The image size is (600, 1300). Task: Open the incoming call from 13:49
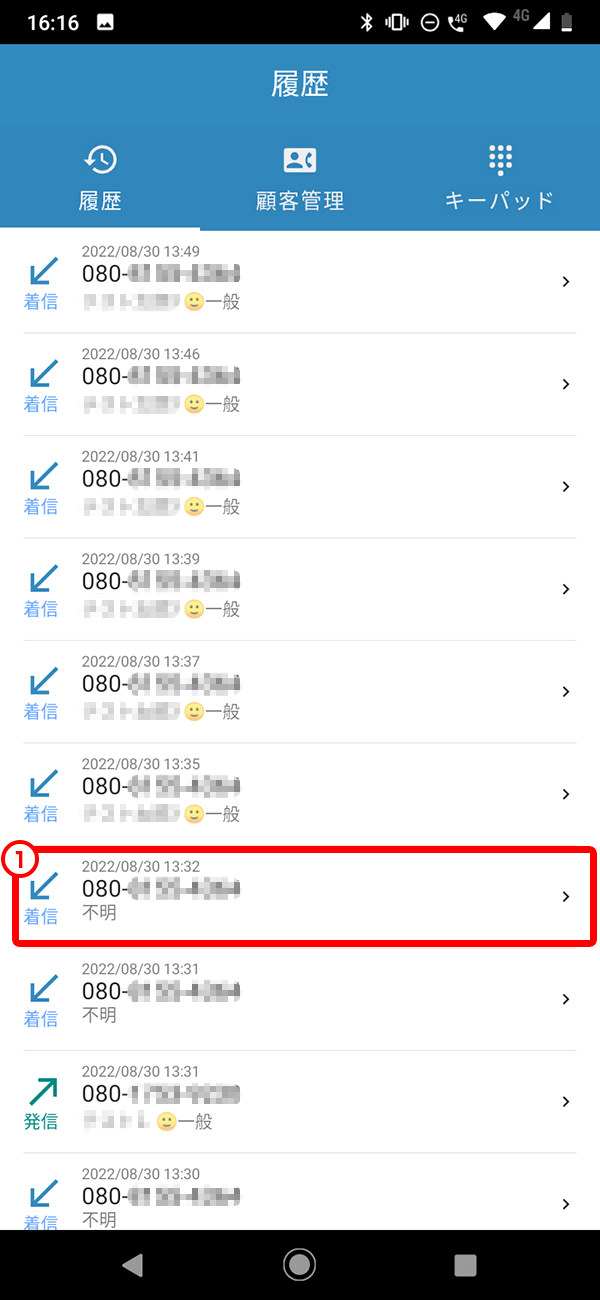[300, 282]
